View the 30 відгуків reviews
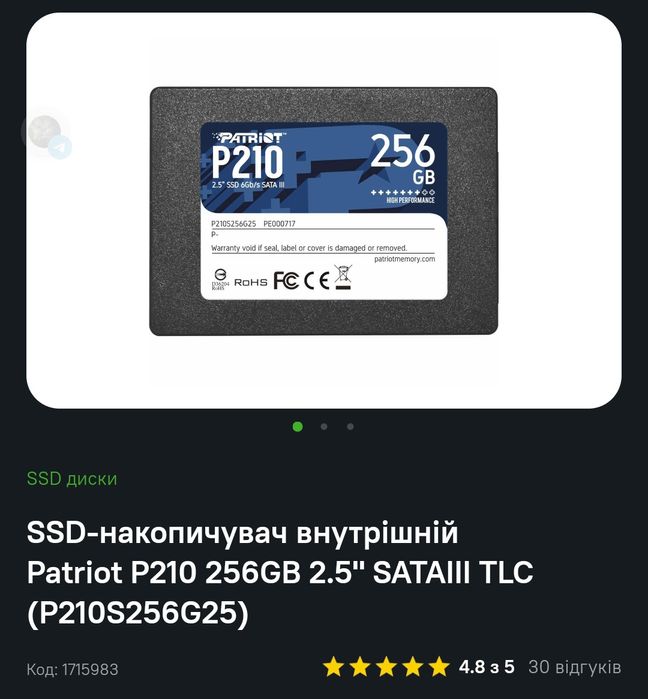The image size is (648, 699). click(574, 666)
